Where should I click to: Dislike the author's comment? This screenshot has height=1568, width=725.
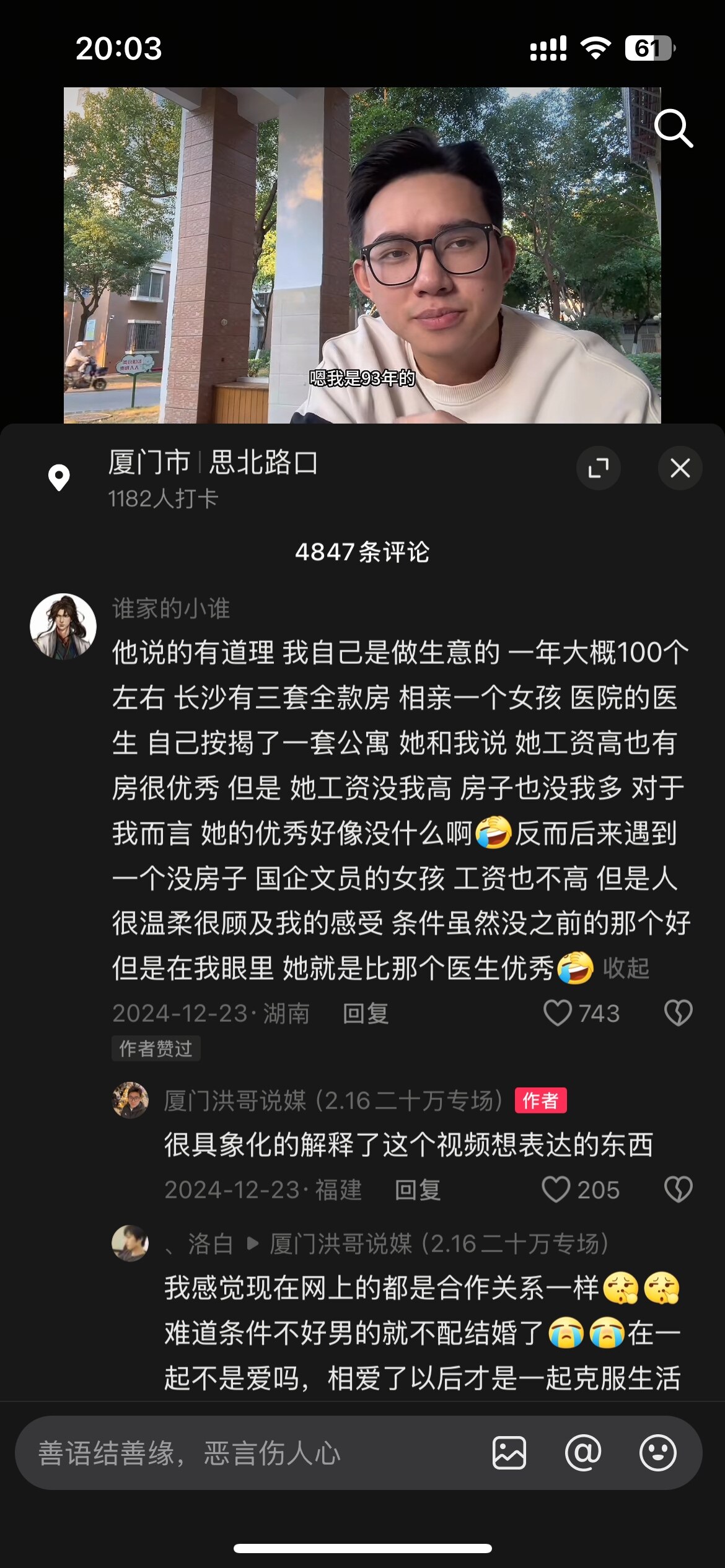coord(678,1190)
